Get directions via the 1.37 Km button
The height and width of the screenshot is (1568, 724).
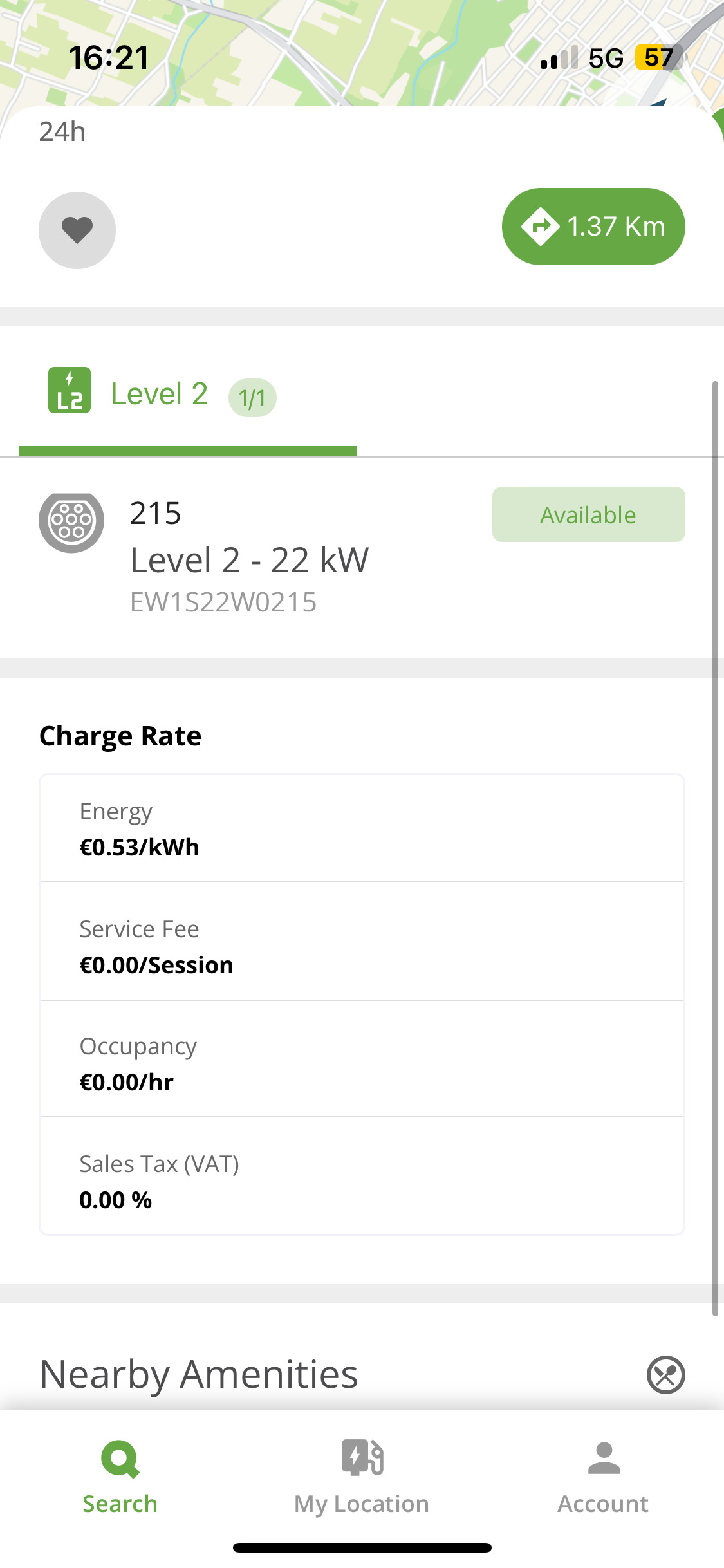click(593, 227)
